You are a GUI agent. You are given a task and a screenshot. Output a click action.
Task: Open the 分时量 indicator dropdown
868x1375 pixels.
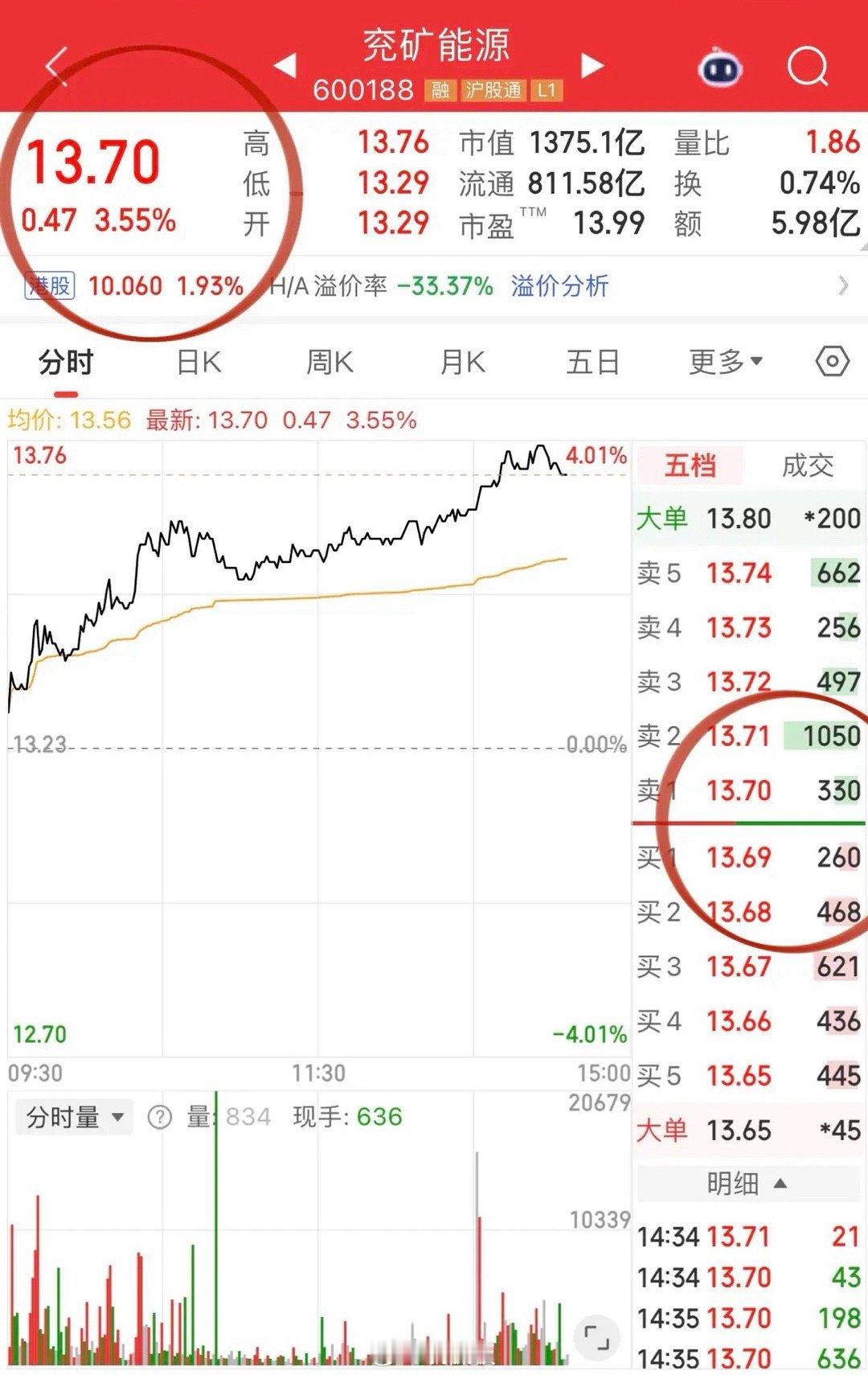coord(74,1116)
